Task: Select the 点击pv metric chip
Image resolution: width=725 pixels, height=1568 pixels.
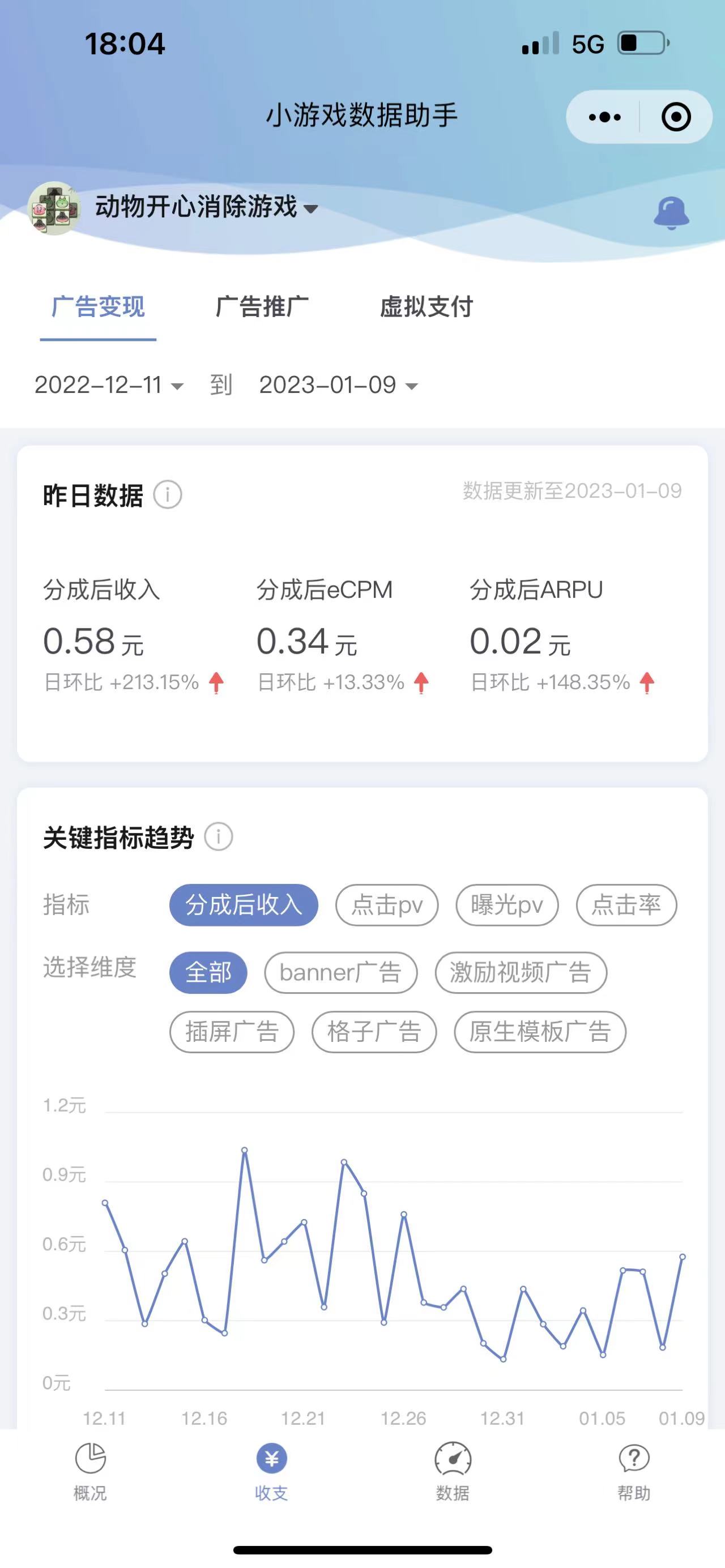Action: (x=386, y=905)
